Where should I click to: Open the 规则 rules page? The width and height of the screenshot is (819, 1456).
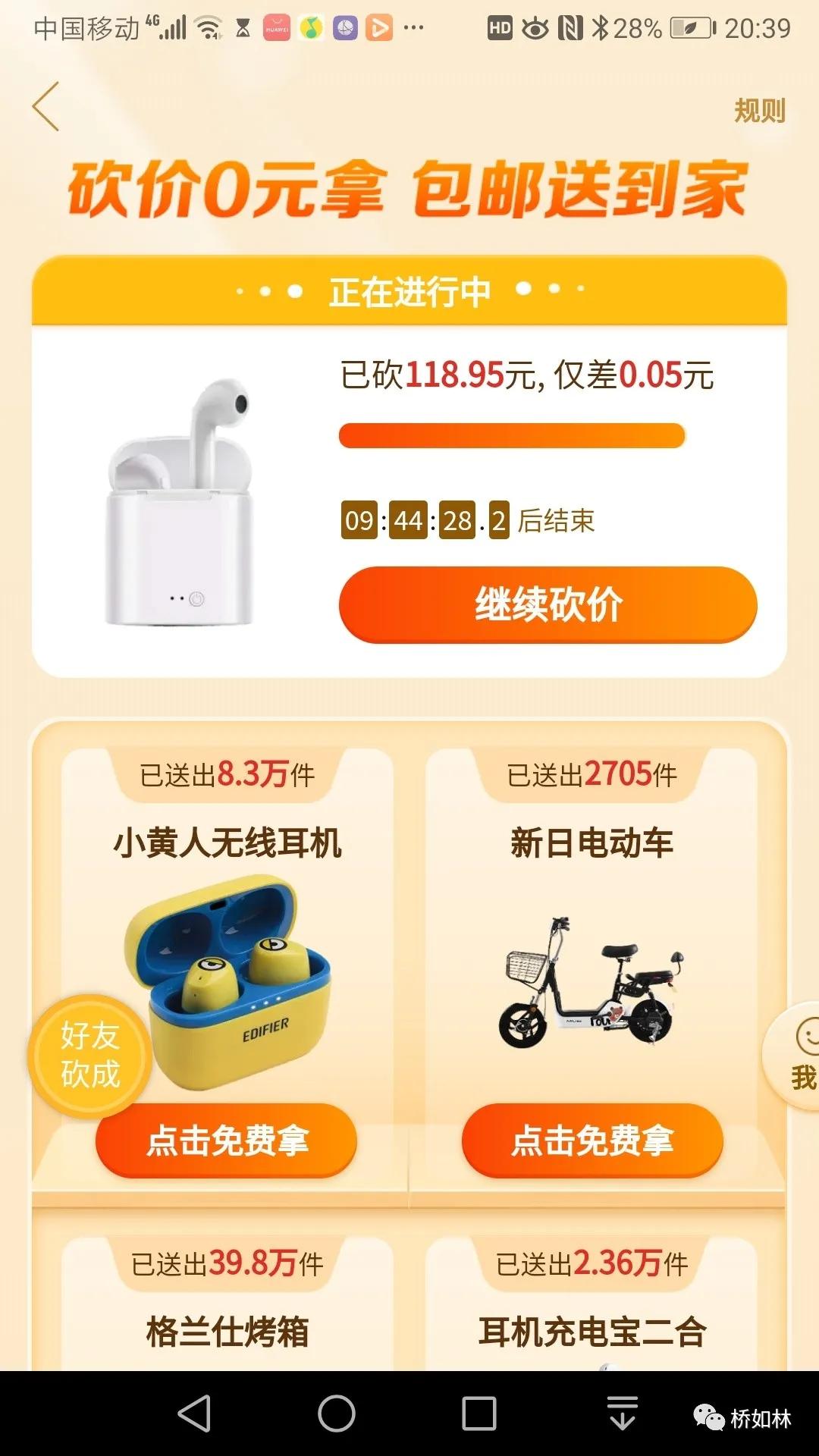[x=758, y=110]
